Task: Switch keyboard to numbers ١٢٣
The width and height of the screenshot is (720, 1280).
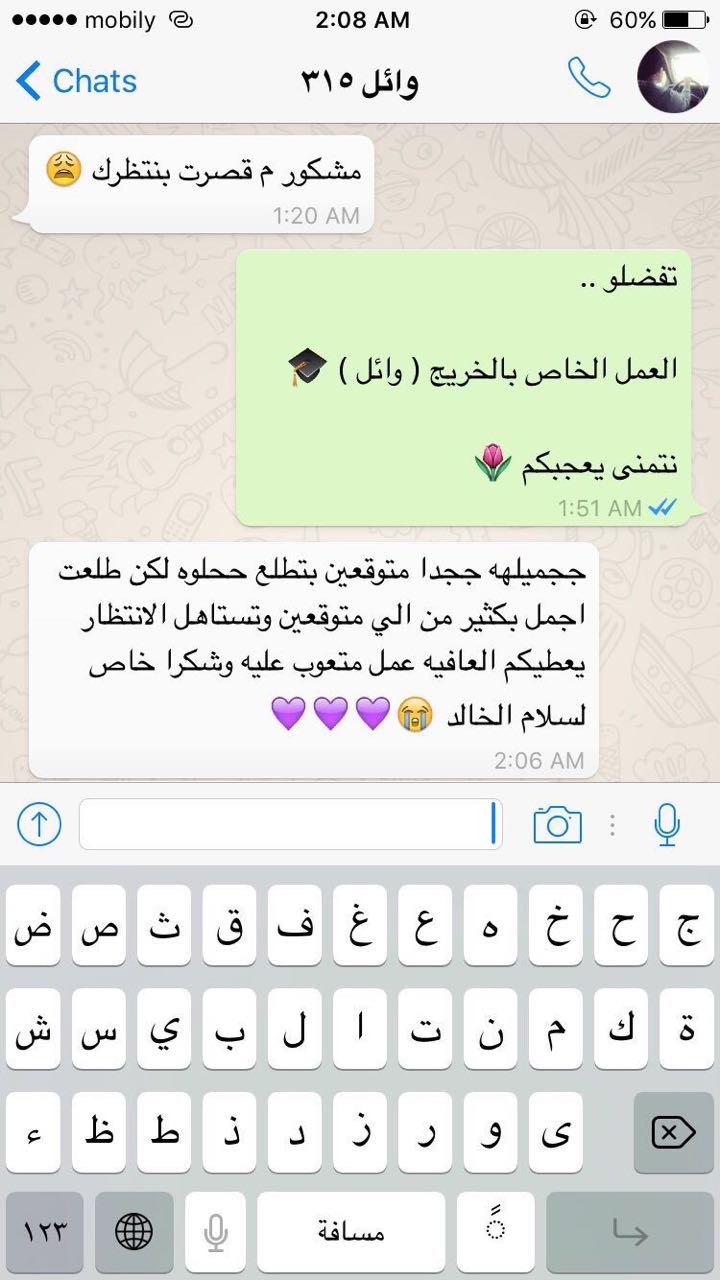Action: (x=44, y=1232)
